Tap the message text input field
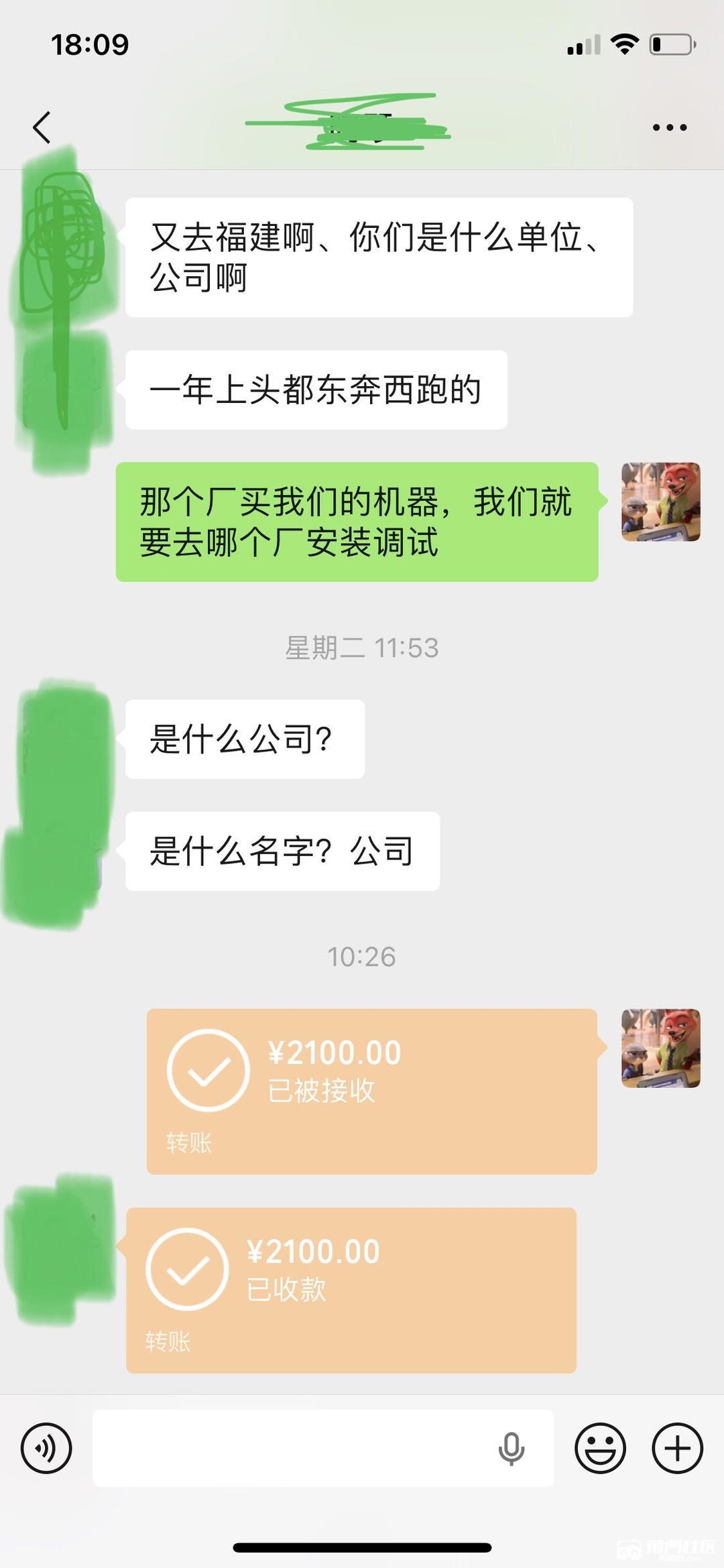Image resolution: width=724 pixels, height=1568 pixels. pos(295,1448)
